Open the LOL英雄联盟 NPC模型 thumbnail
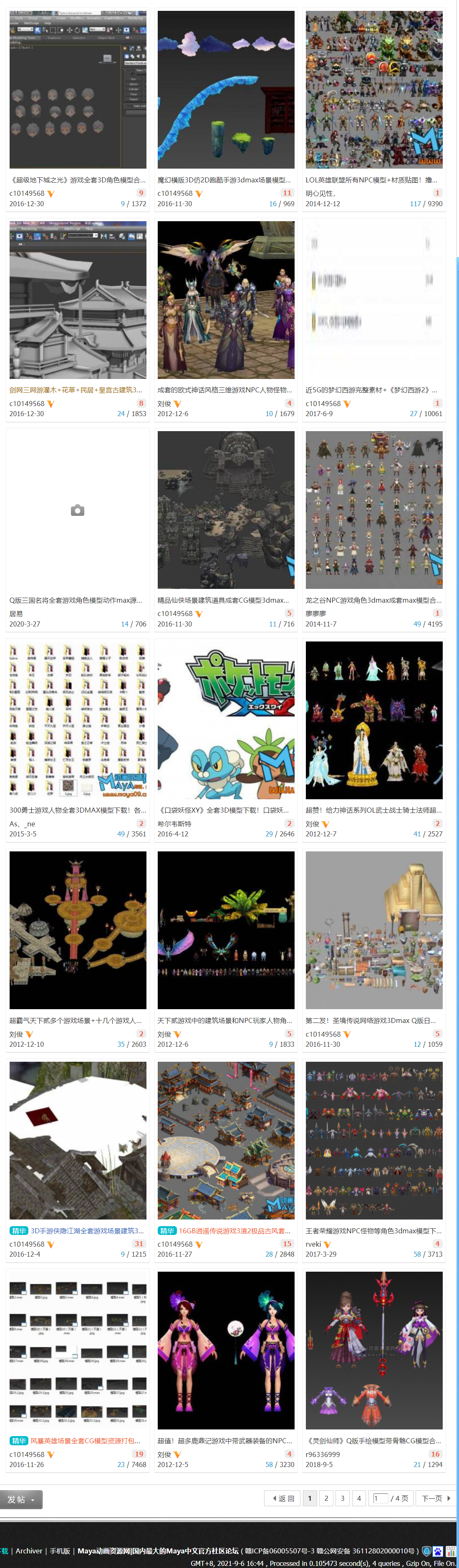459x1568 pixels. pyautogui.click(x=374, y=89)
